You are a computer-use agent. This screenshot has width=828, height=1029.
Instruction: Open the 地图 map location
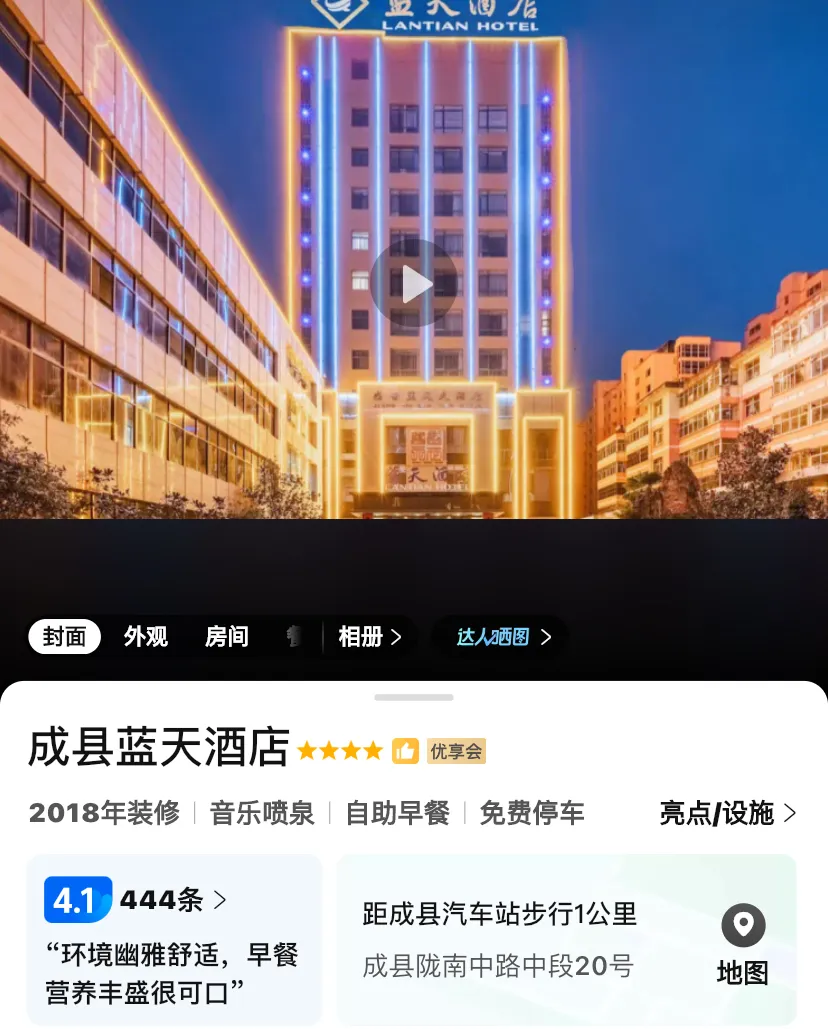(x=743, y=945)
